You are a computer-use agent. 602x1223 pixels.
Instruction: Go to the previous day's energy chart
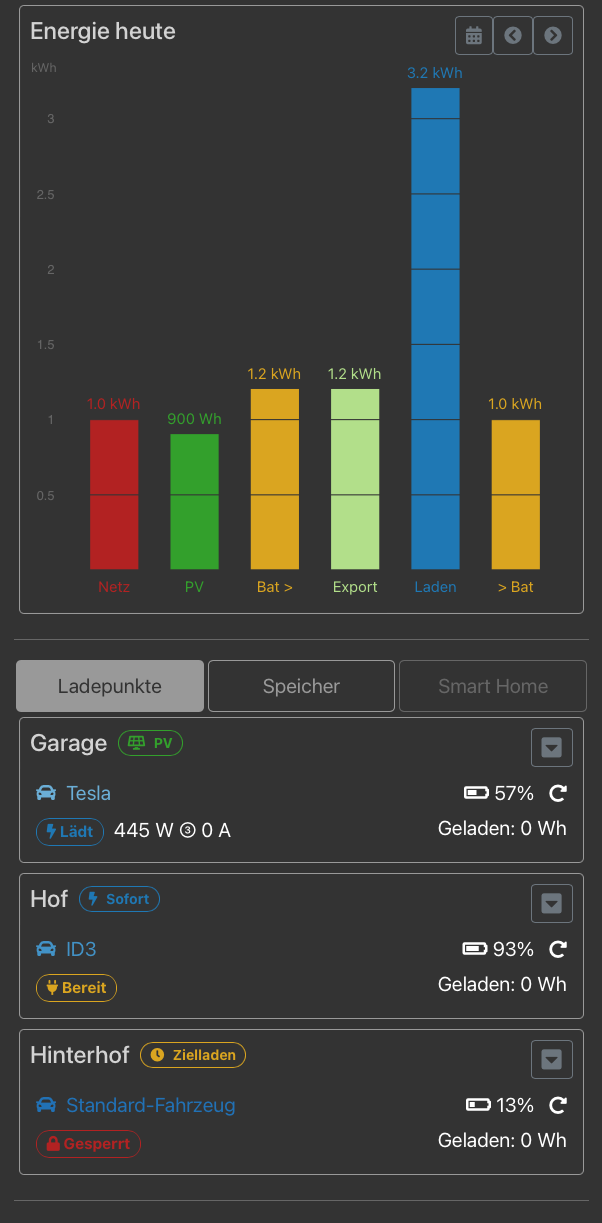513,36
